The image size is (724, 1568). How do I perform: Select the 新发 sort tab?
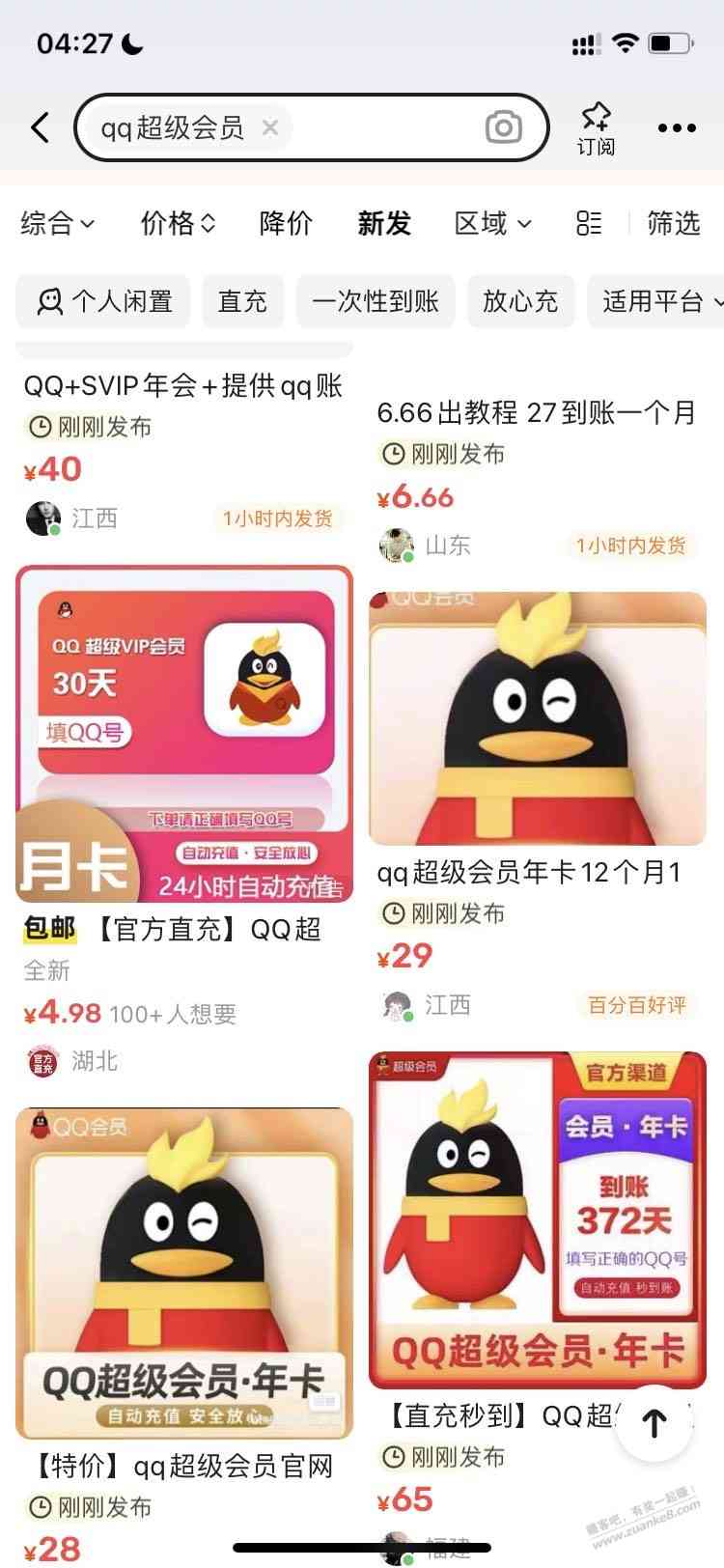coord(384,224)
